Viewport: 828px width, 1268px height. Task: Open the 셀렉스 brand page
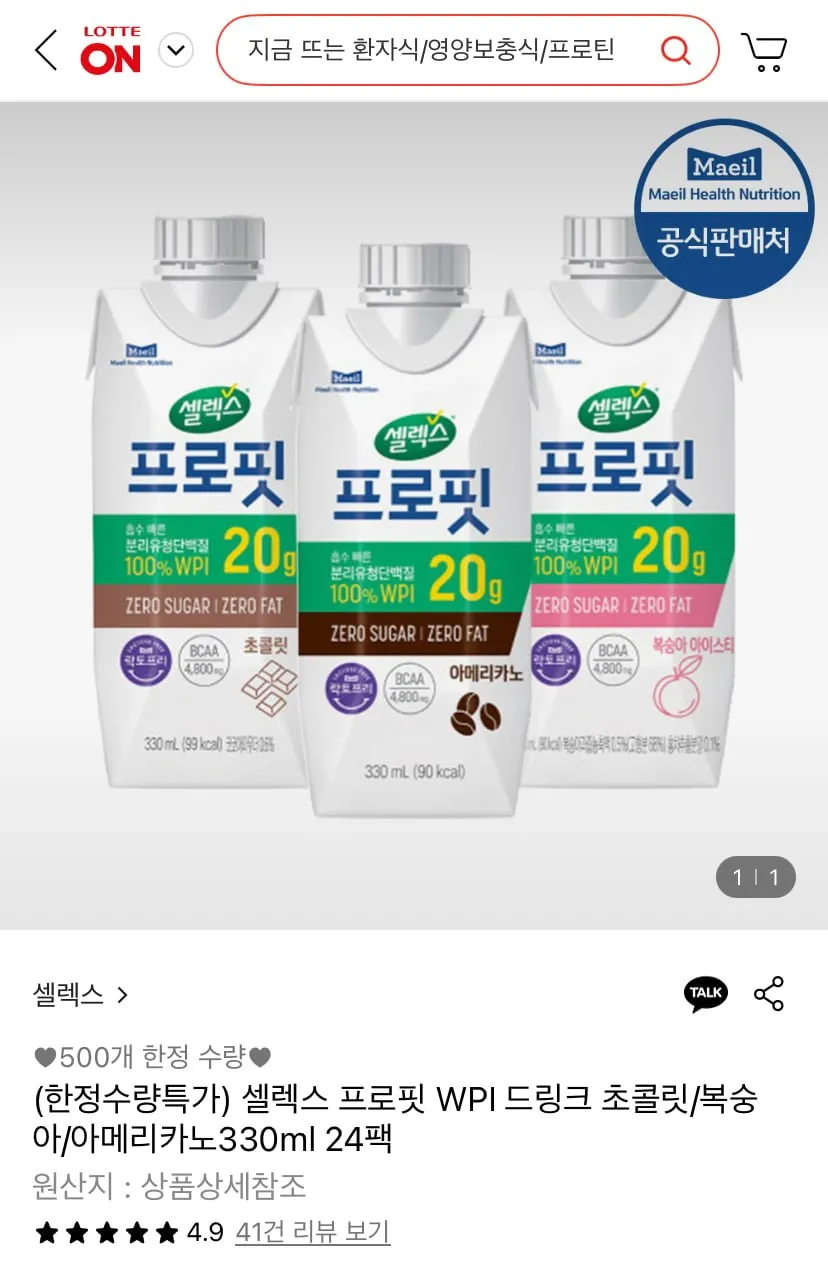coord(80,994)
